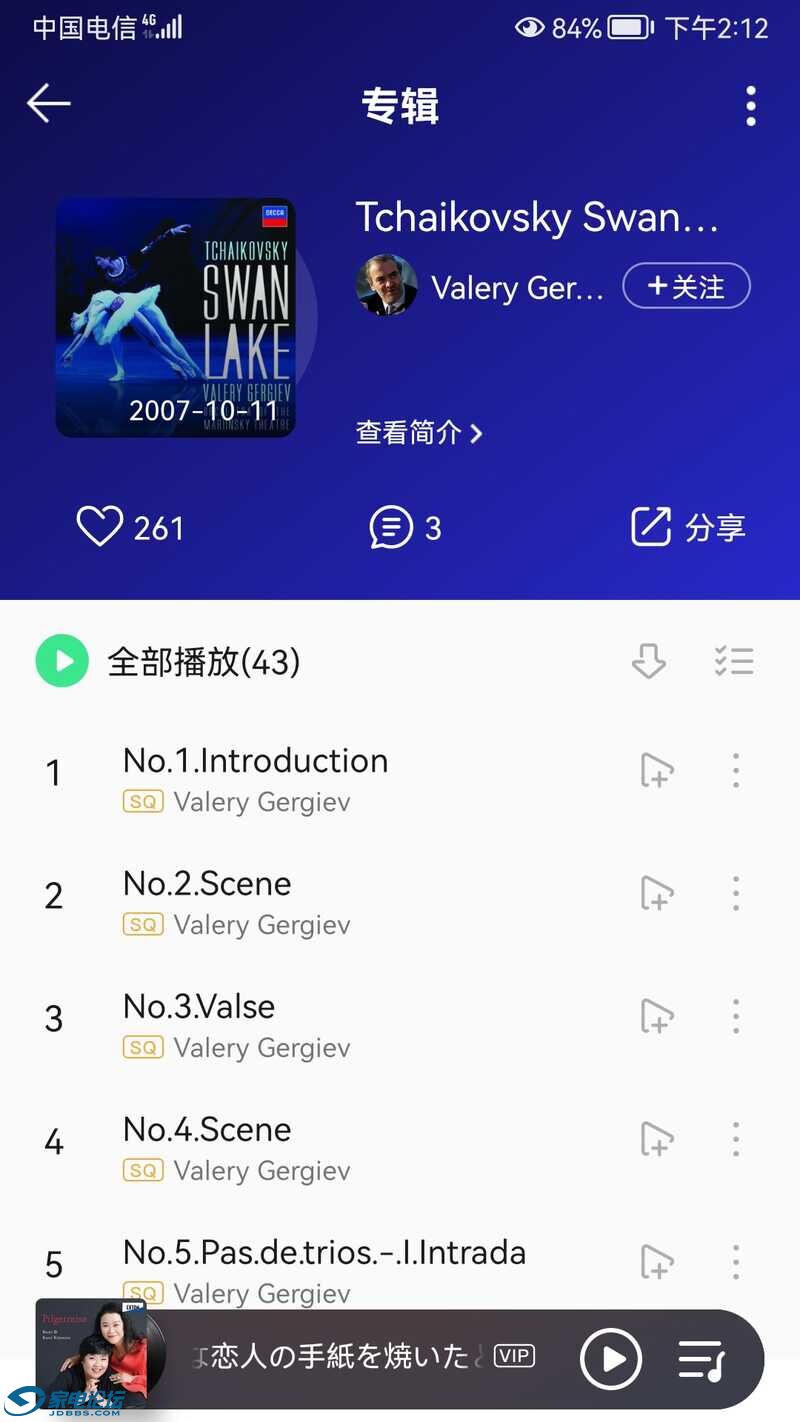This screenshot has width=800, height=1422.
Task: Download the entire album
Action: pyautogui.click(x=648, y=660)
